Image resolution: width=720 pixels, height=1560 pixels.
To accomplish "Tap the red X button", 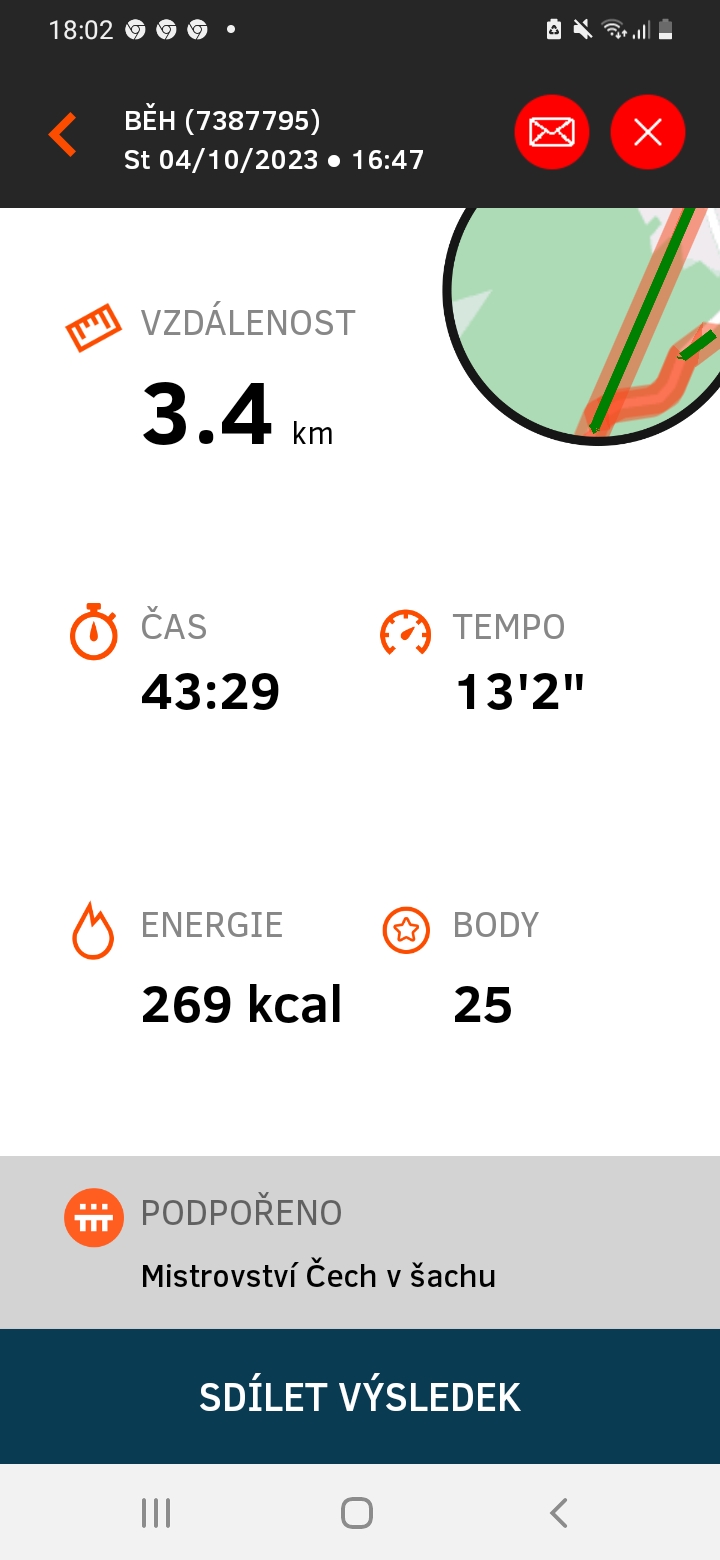I will pos(648,132).
